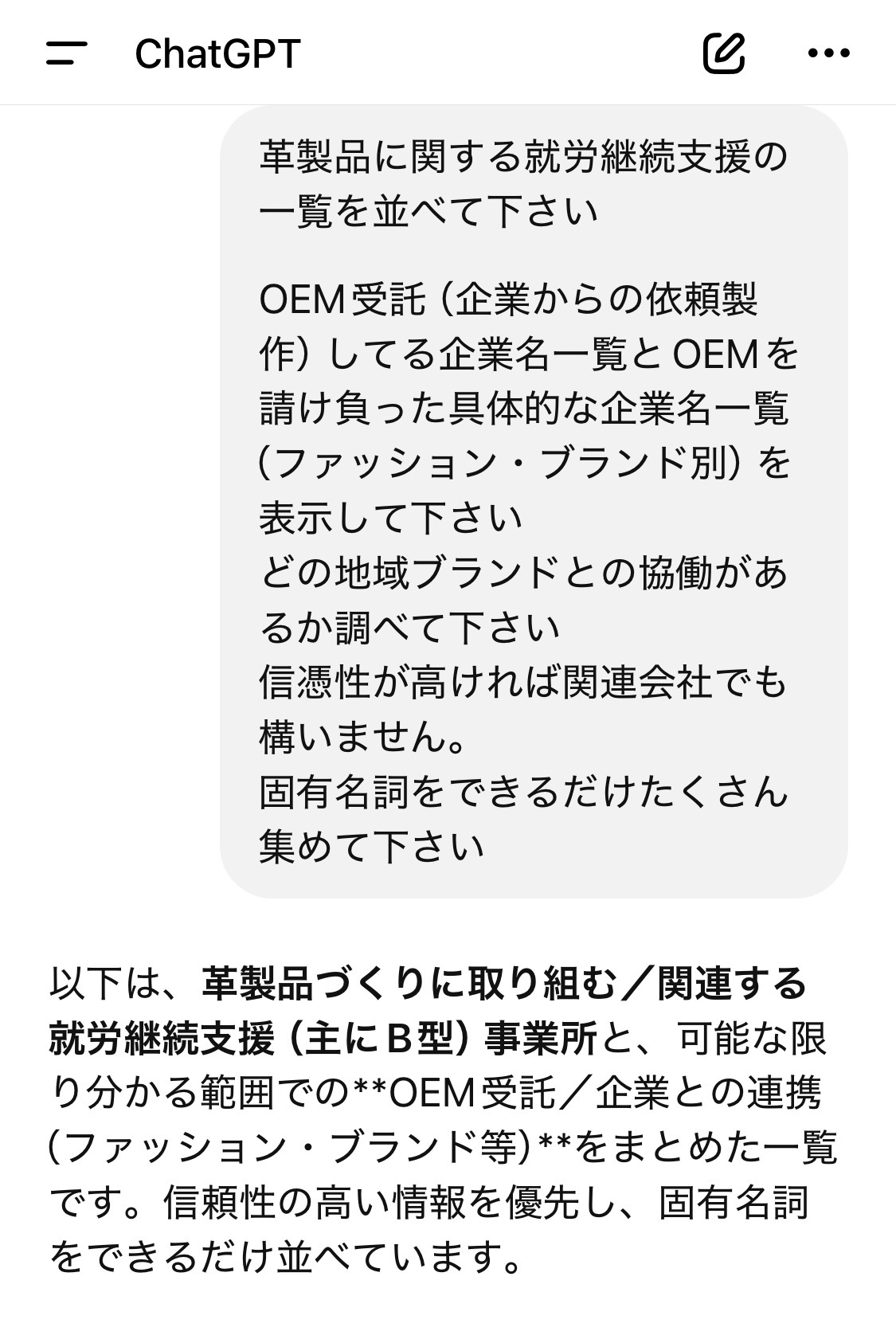
Task: Tap the header bar to scroll to top
Action: pyautogui.click(x=446, y=54)
